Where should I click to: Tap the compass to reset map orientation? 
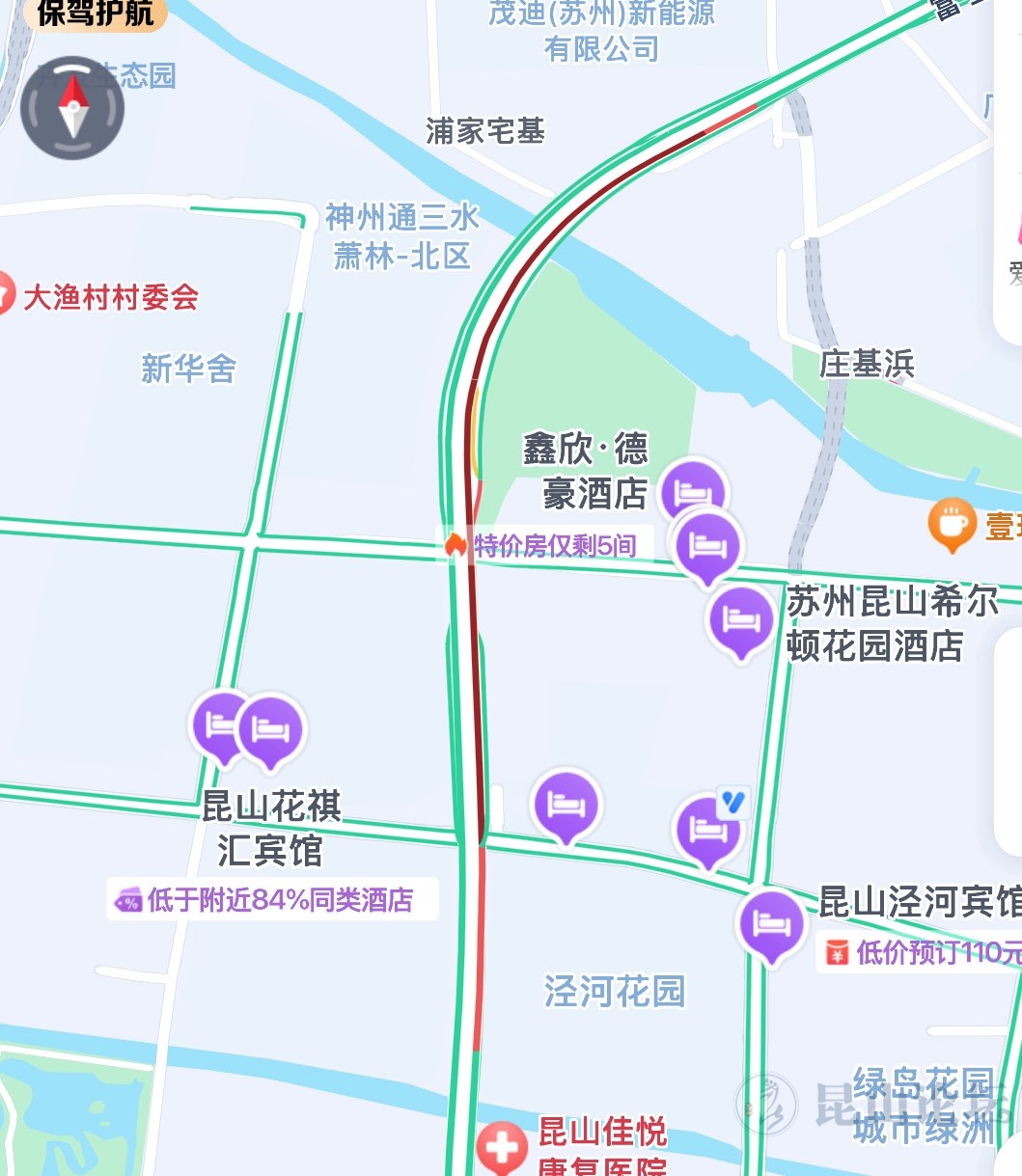[x=72, y=108]
